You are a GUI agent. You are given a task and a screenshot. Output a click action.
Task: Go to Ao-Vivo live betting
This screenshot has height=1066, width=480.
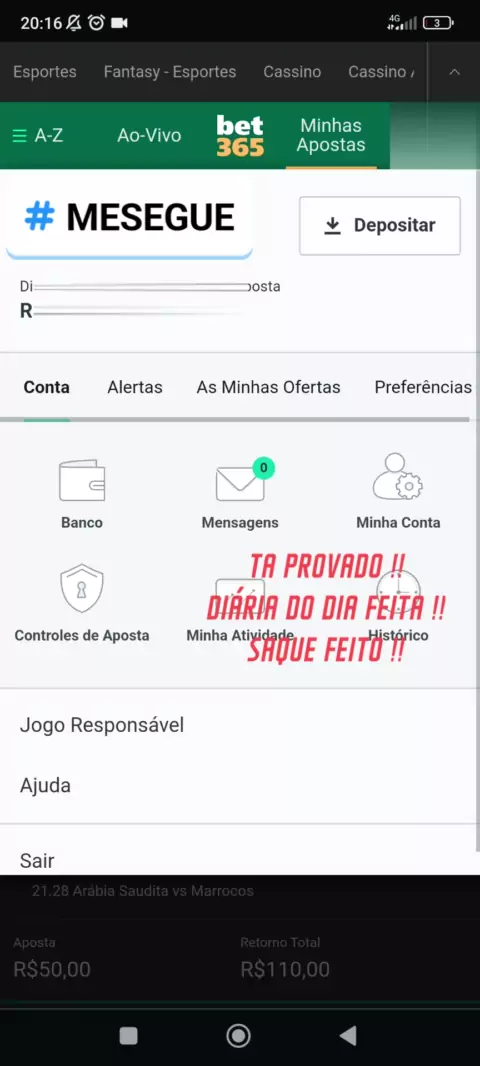click(x=149, y=135)
